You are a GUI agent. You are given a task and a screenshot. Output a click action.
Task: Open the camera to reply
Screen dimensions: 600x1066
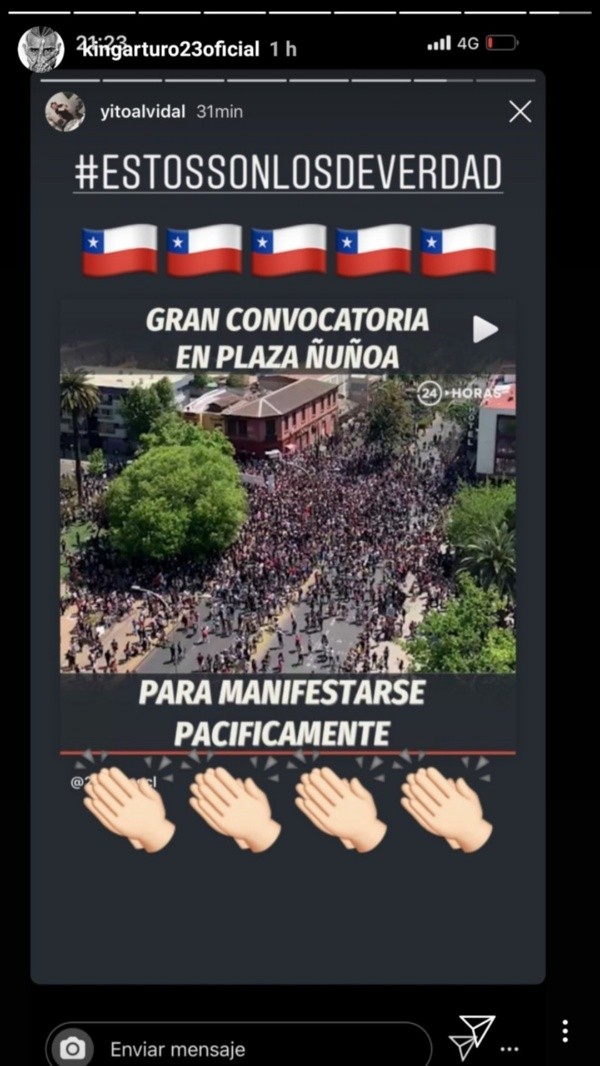(x=73, y=1048)
